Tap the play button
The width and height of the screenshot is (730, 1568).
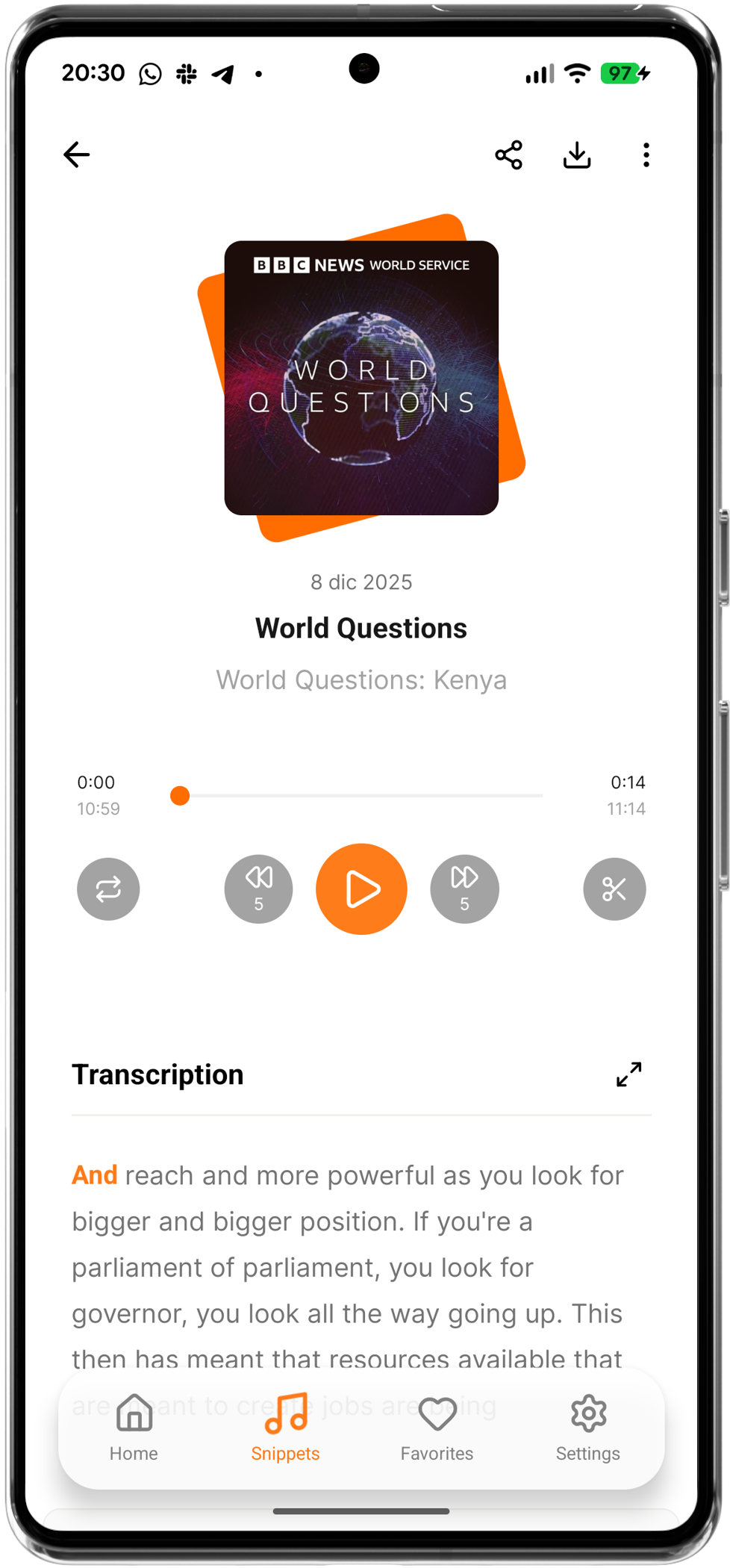click(x=361, y=889)
